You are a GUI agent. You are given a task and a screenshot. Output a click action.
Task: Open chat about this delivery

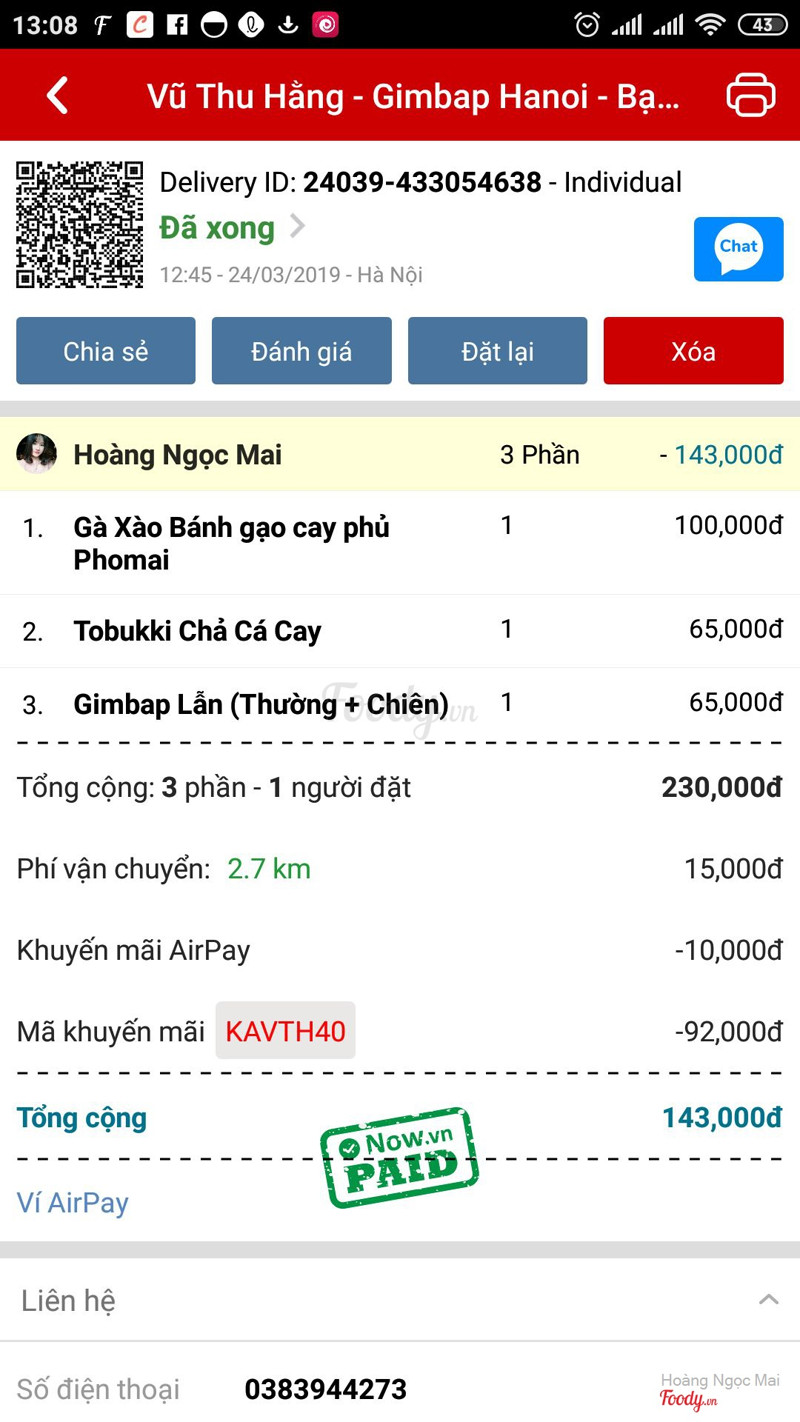pyautogui.click(x=738, y=248)
